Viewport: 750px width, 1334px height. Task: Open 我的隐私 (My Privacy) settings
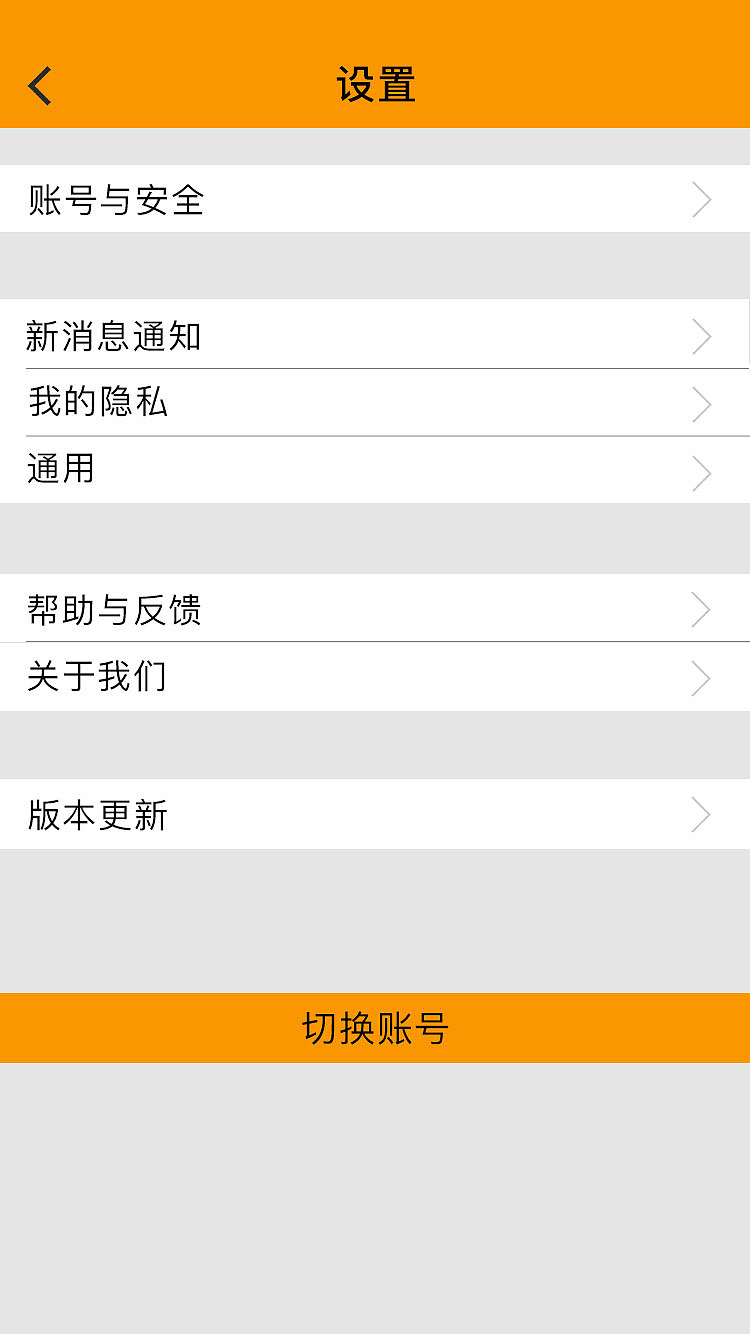pos(375,403)
